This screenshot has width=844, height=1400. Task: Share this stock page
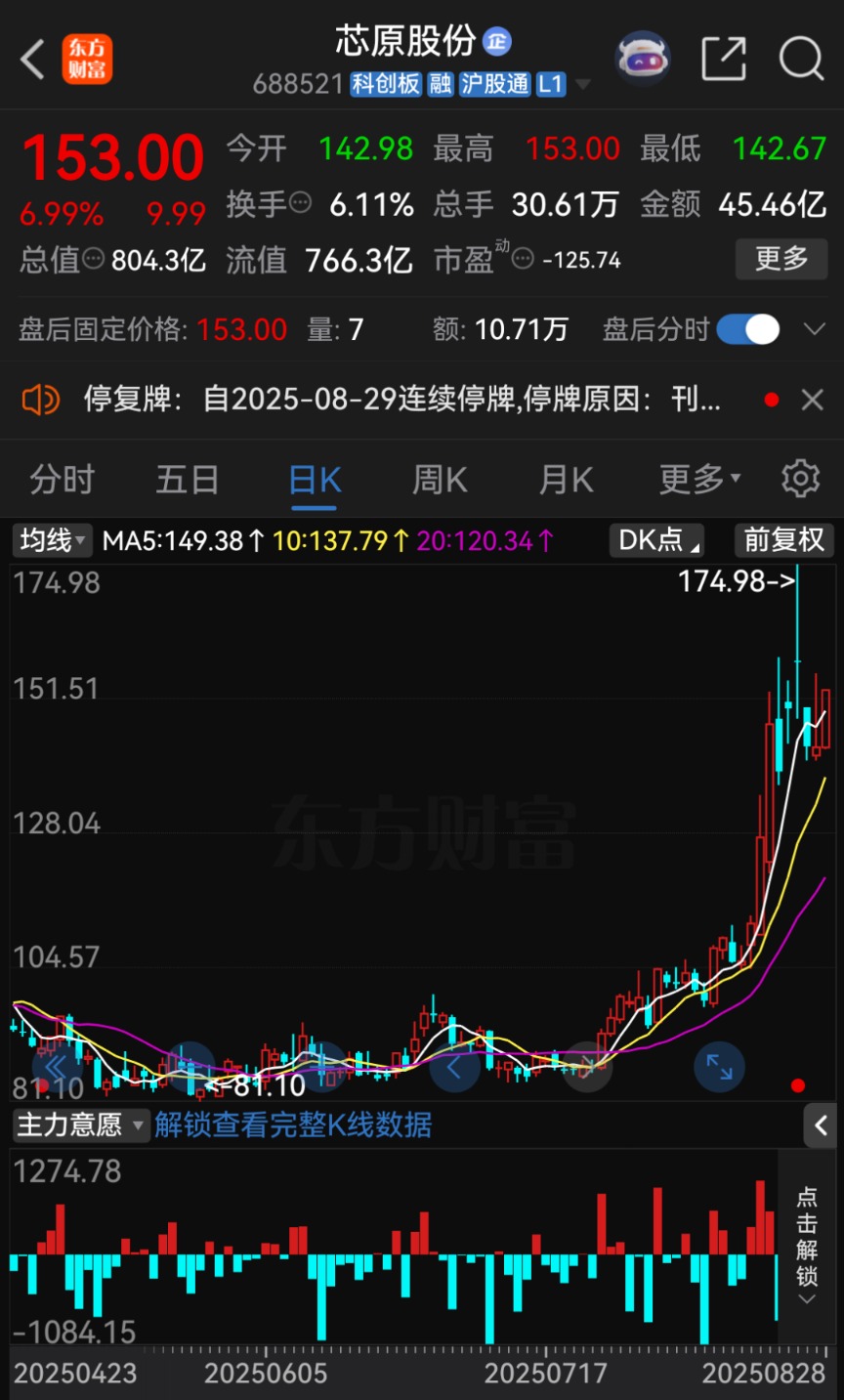coord(724,59)
